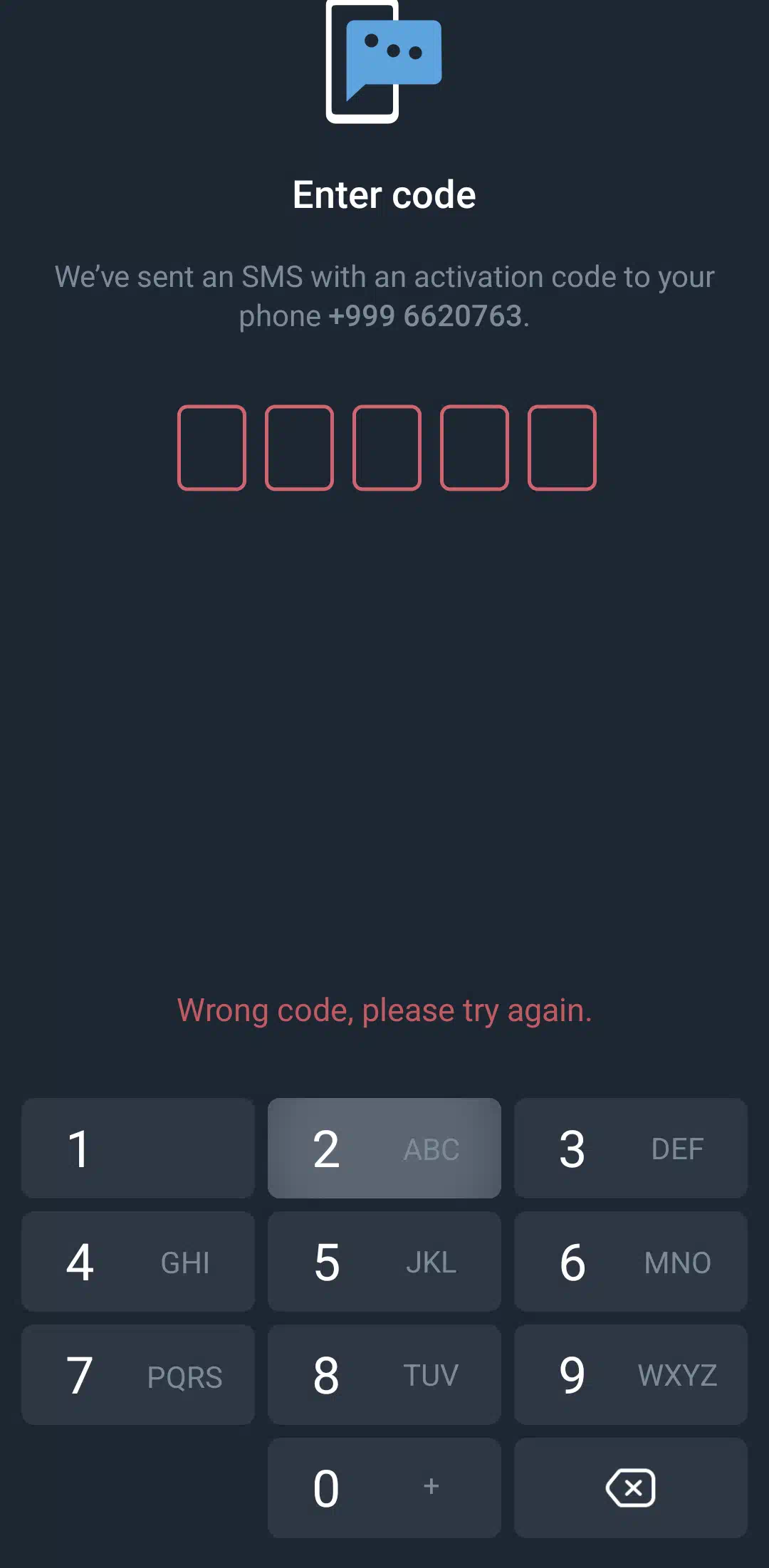Tap the 1 key on the keypad
769x1568 pixels.
click(138, 1148)
